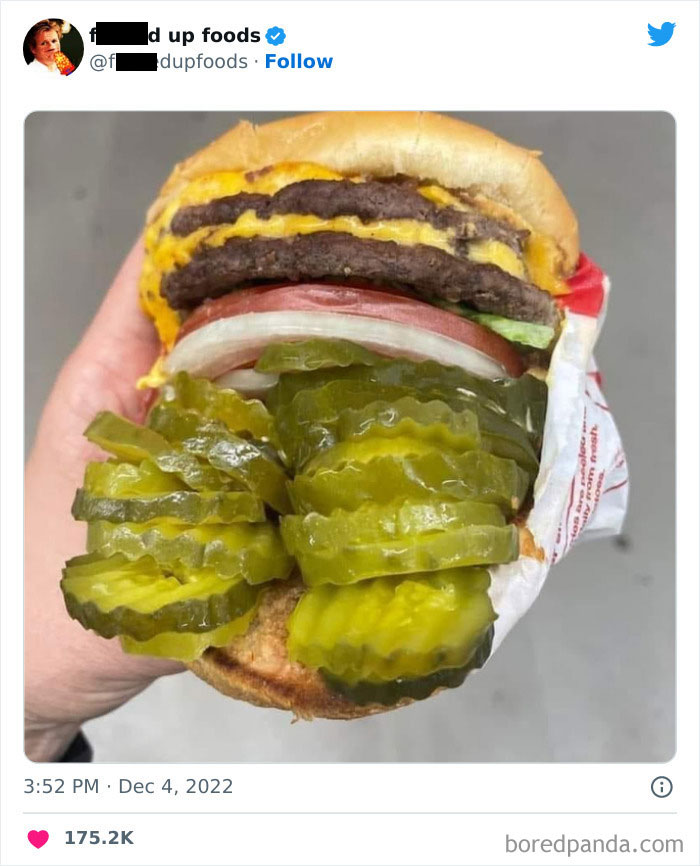
Task: View the pickle burger photo in full
Action: (x=350, y=436)
